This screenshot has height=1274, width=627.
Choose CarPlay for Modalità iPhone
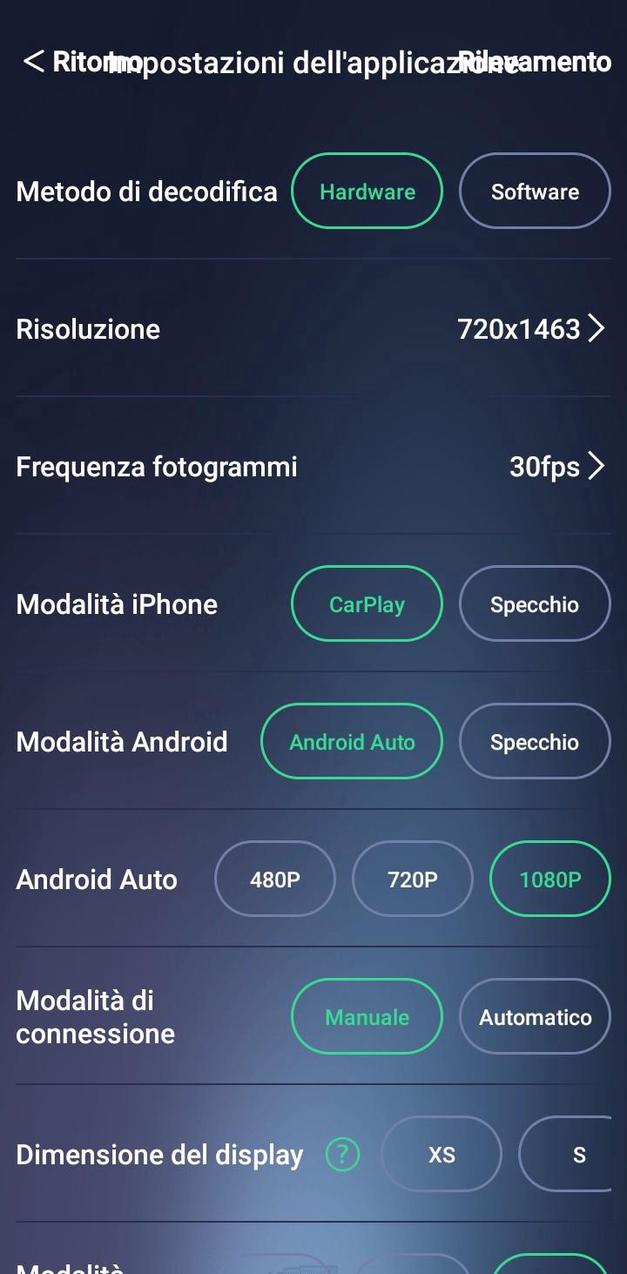click(x=367, y=604)
